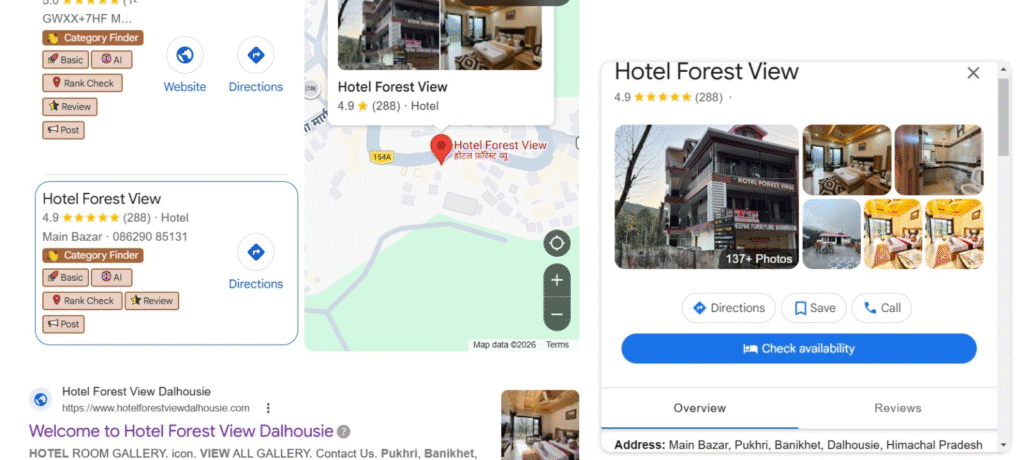The image size is (1024, 460).
Task: Open overflow menu beside hotelforestviewdalhousie.com
Action: [268, 408]
